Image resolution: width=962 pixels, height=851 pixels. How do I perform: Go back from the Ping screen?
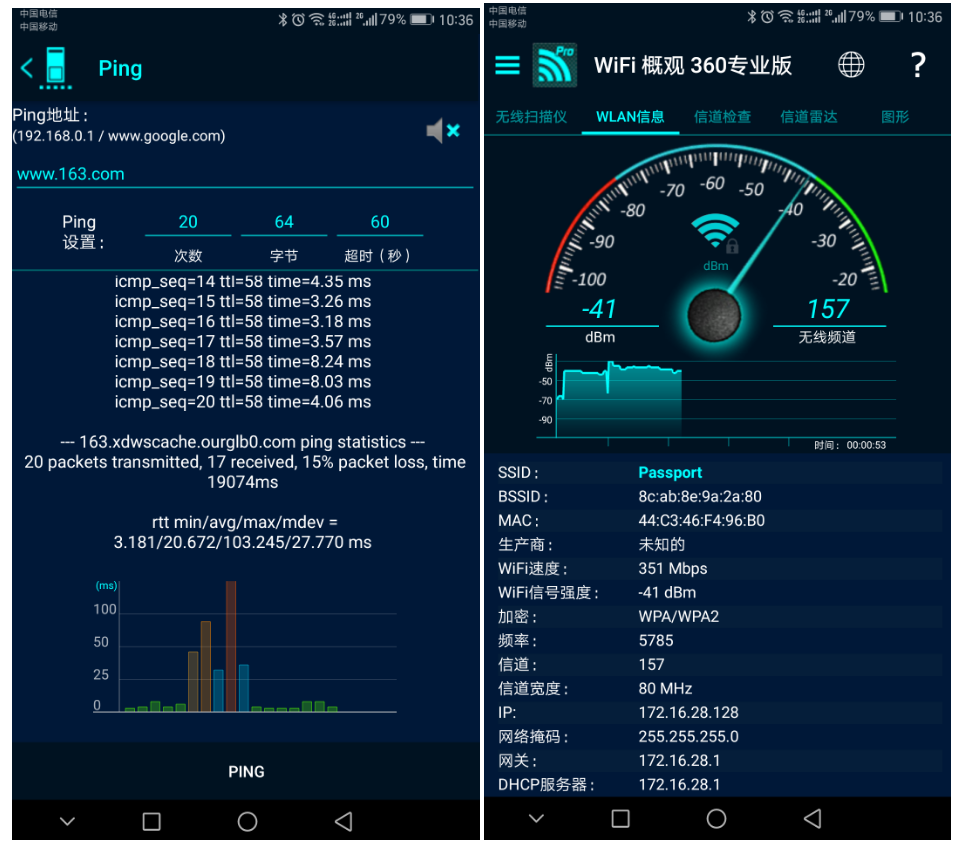(x=28, y=68)
